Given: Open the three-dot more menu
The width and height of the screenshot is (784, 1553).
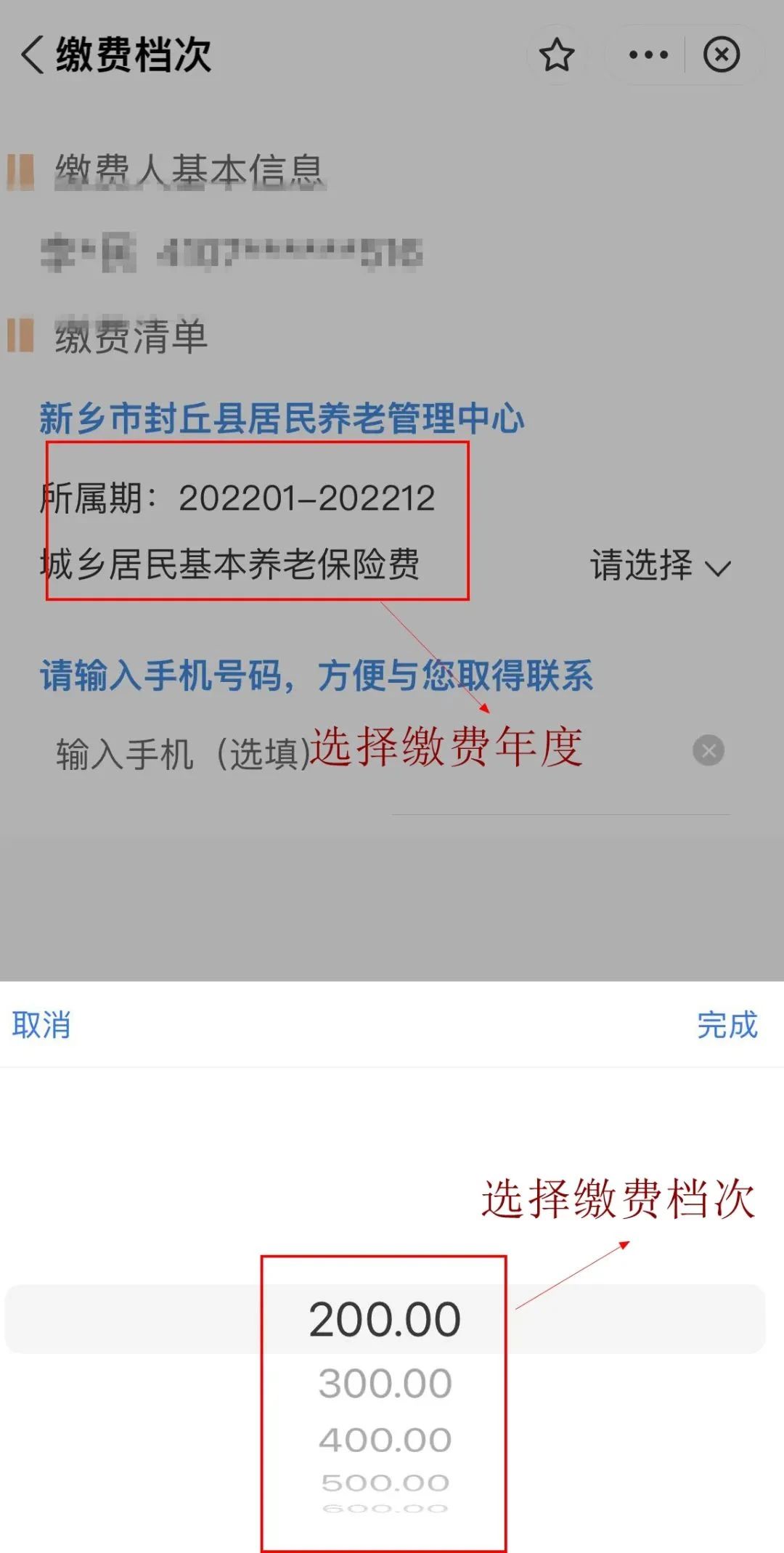Looking at the screenshot, I should [648, 55].
